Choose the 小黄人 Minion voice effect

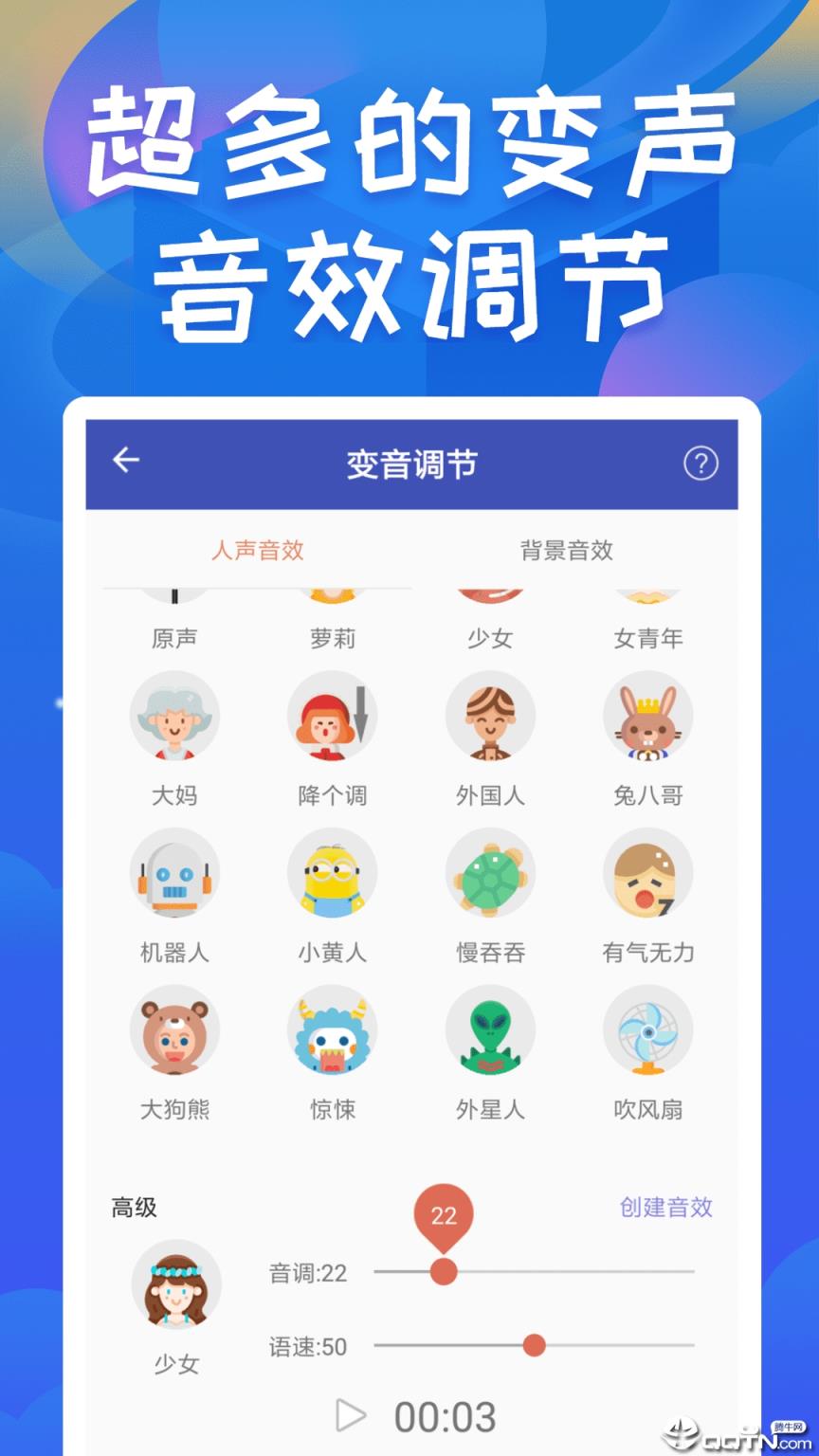point(333,873)
